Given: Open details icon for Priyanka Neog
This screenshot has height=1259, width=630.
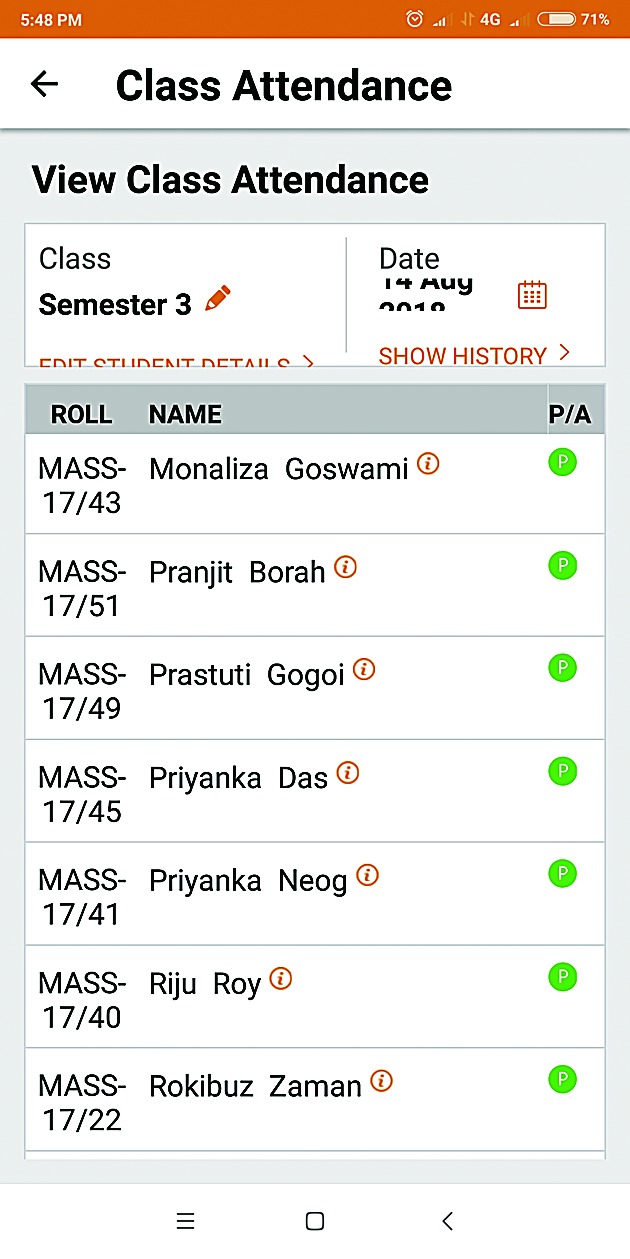Looking at the screenshot, I should click(x=367, y=876).
